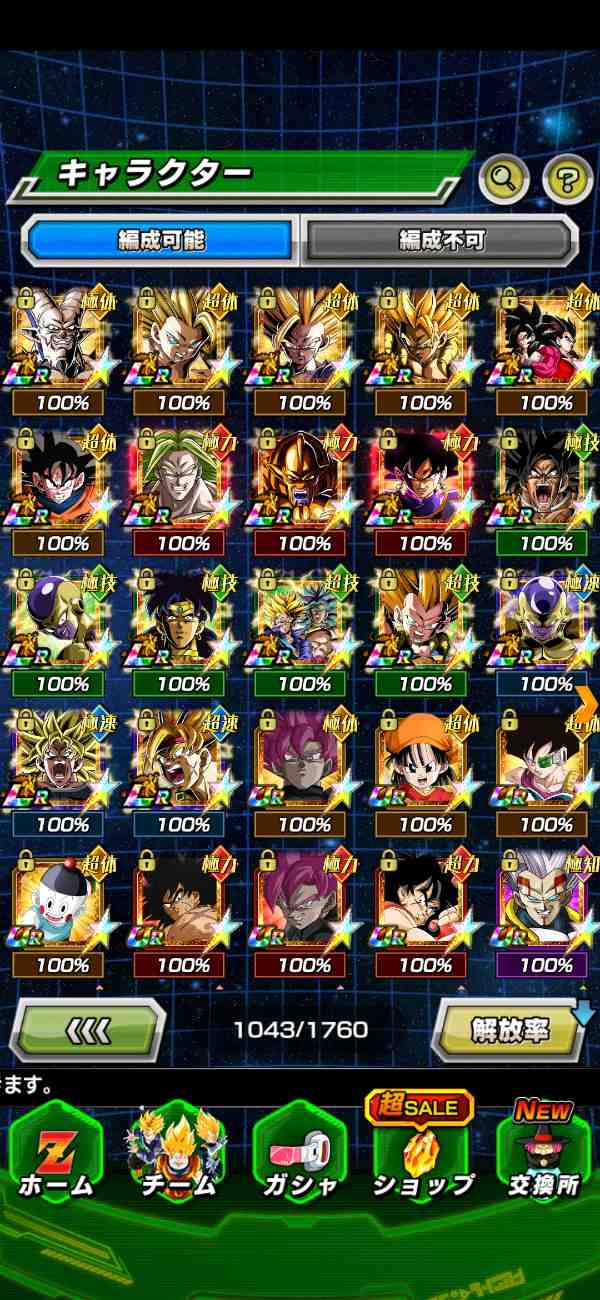Open the character search magnifier
The height and width of the screenshot is (1300, 600).
[504, 180]
